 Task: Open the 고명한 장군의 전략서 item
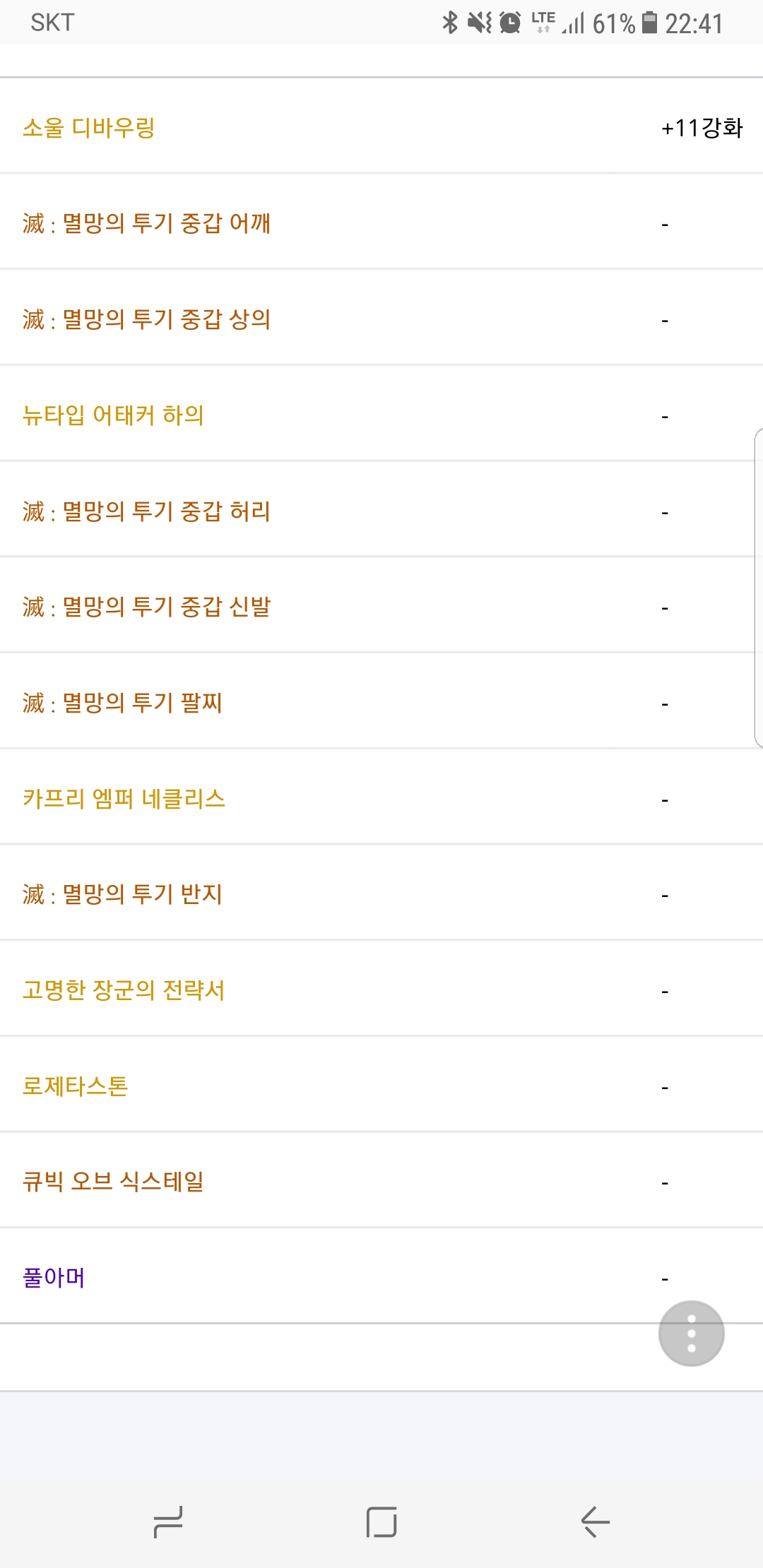[x=124, y=990]
